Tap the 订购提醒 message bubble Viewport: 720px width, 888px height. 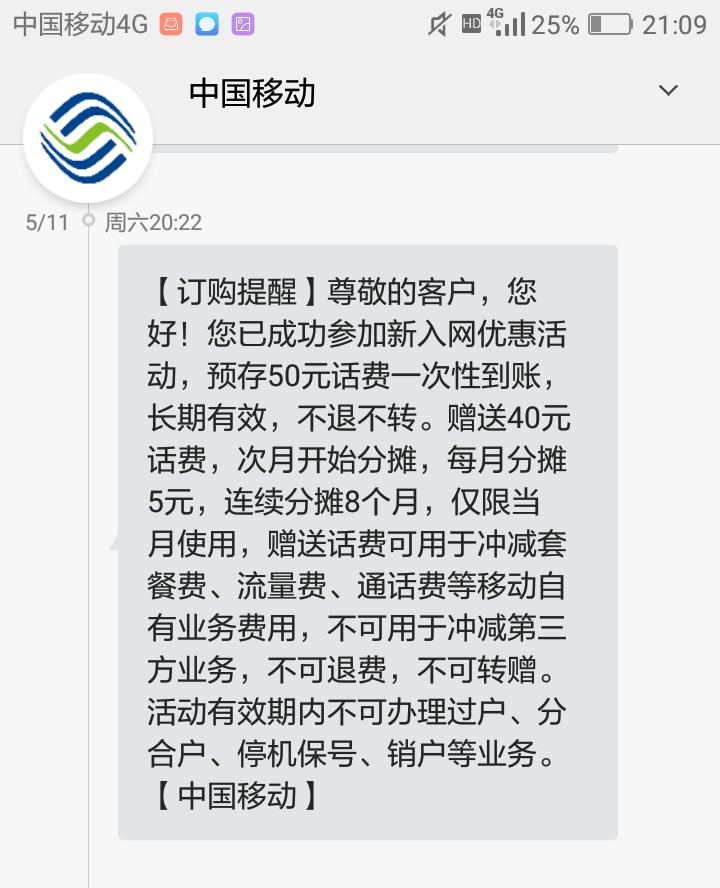coord(367,541)
